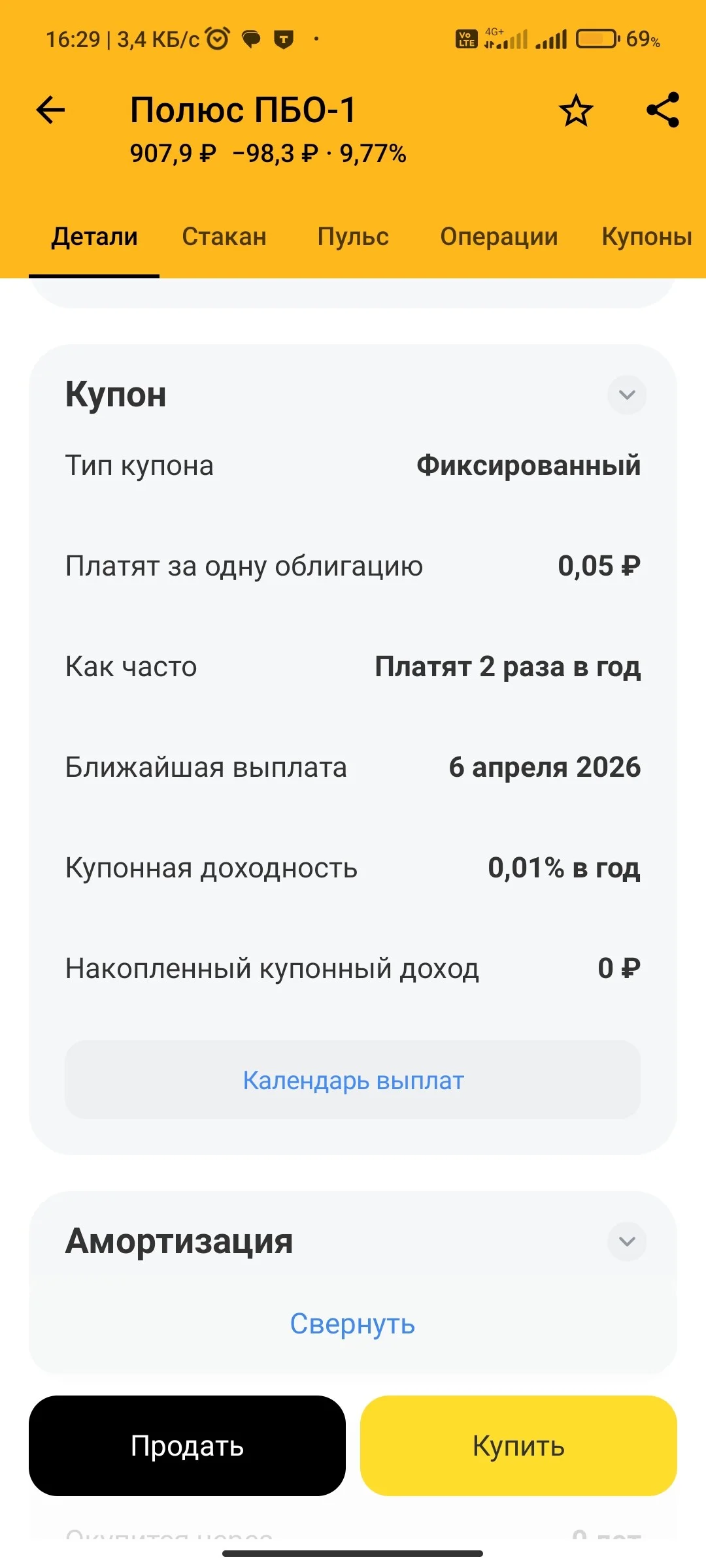Open the Пульс tab

(353, 237)
